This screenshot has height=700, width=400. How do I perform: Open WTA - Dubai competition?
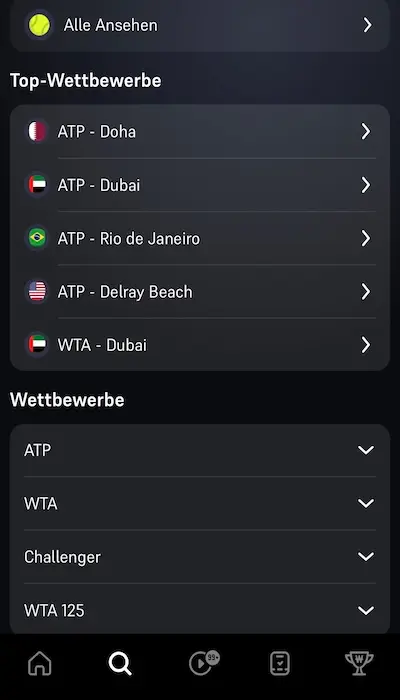(200, 345)
